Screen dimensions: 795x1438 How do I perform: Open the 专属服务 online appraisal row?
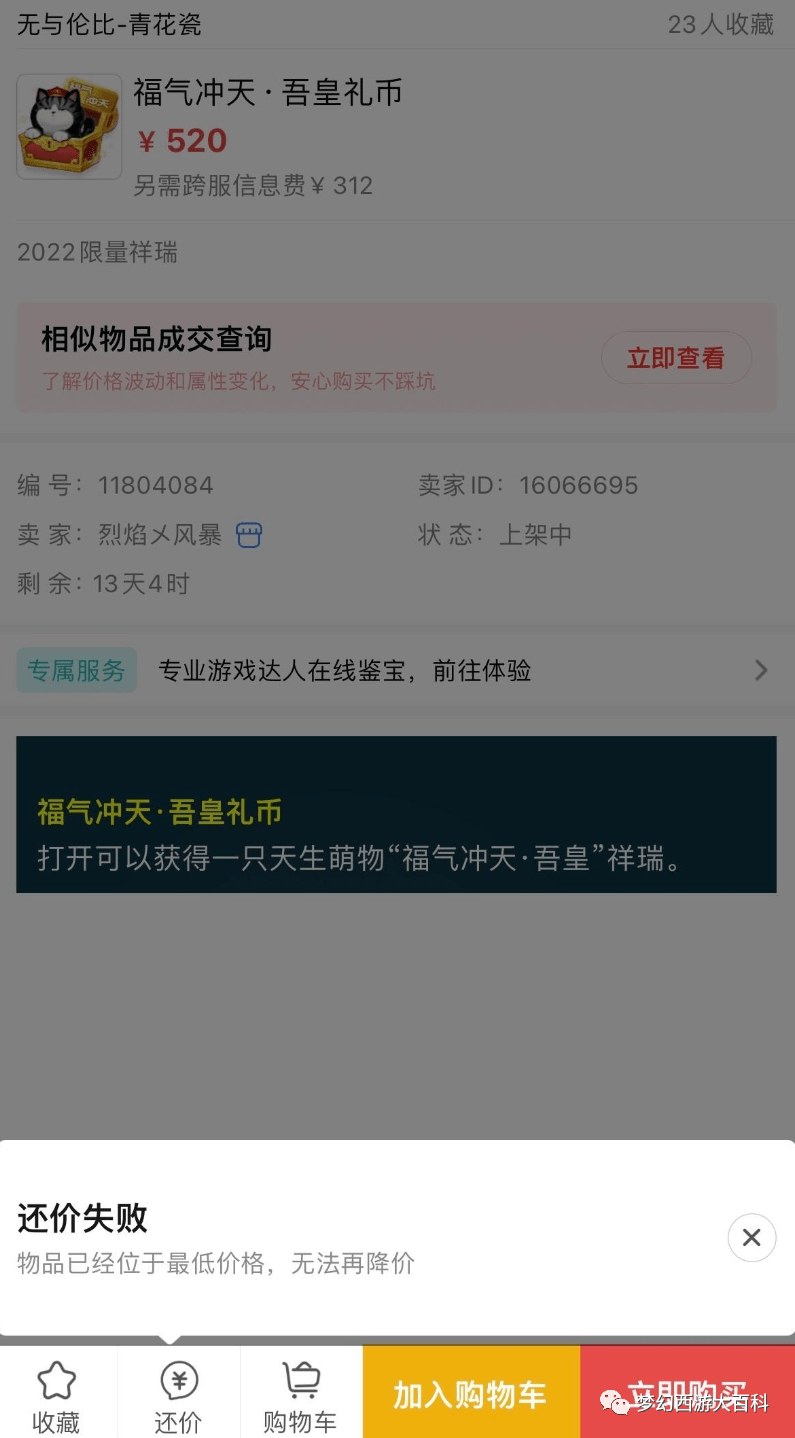(396, 670)
